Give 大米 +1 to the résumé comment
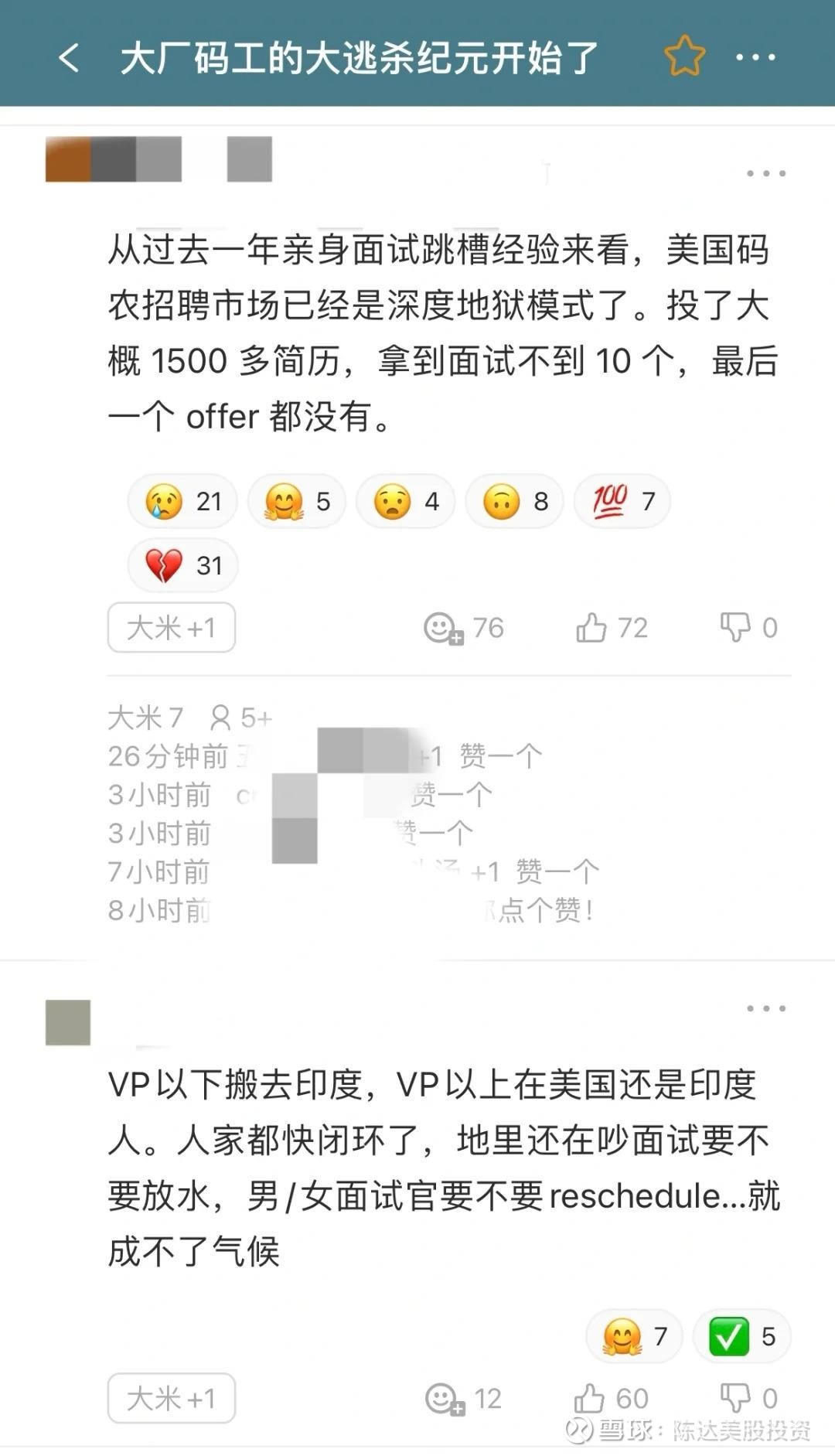The width and height of the screenshot is (835, 1456). (171, 628)
